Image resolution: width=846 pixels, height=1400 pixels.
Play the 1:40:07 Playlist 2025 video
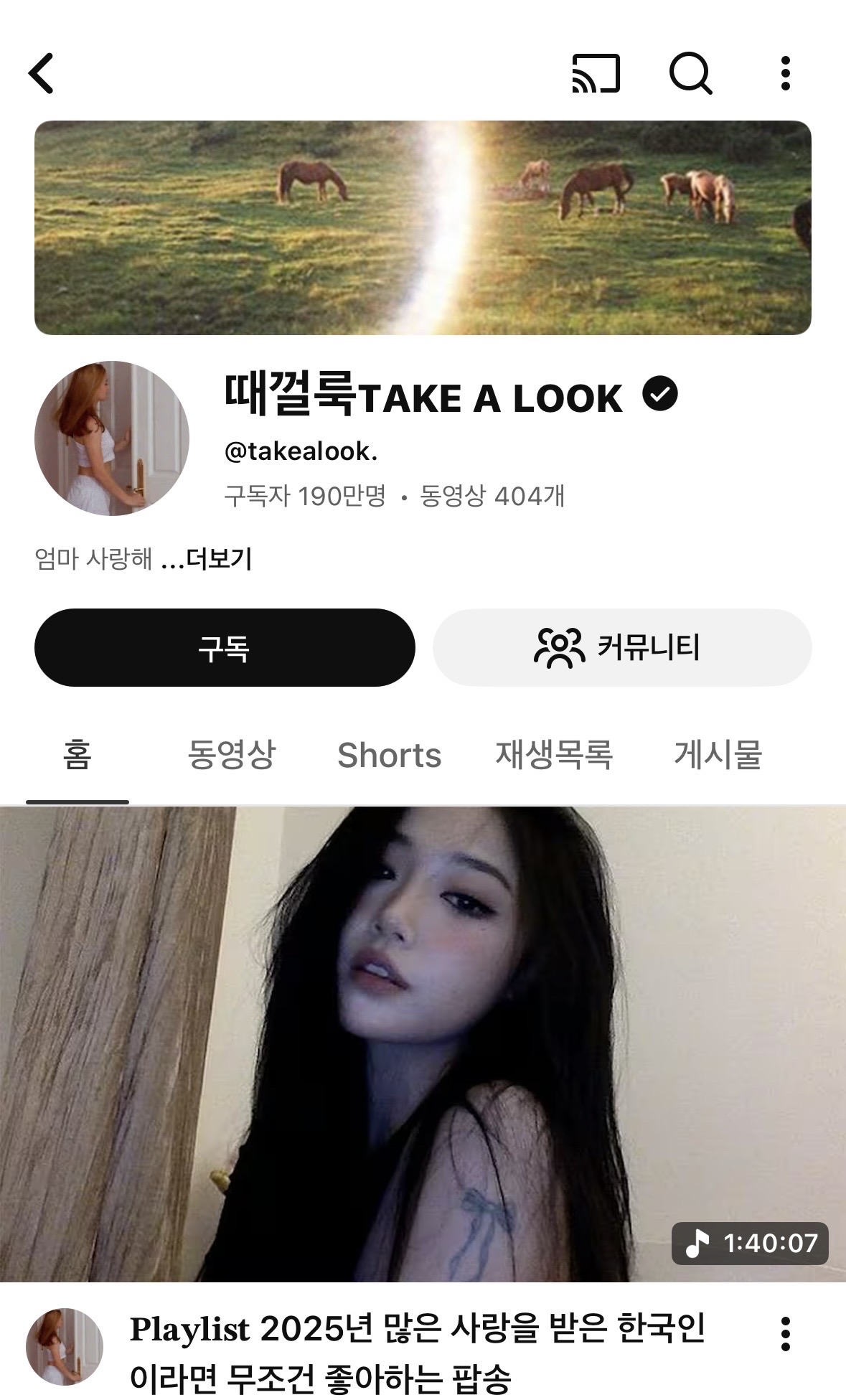click(x=423, y=1044)
